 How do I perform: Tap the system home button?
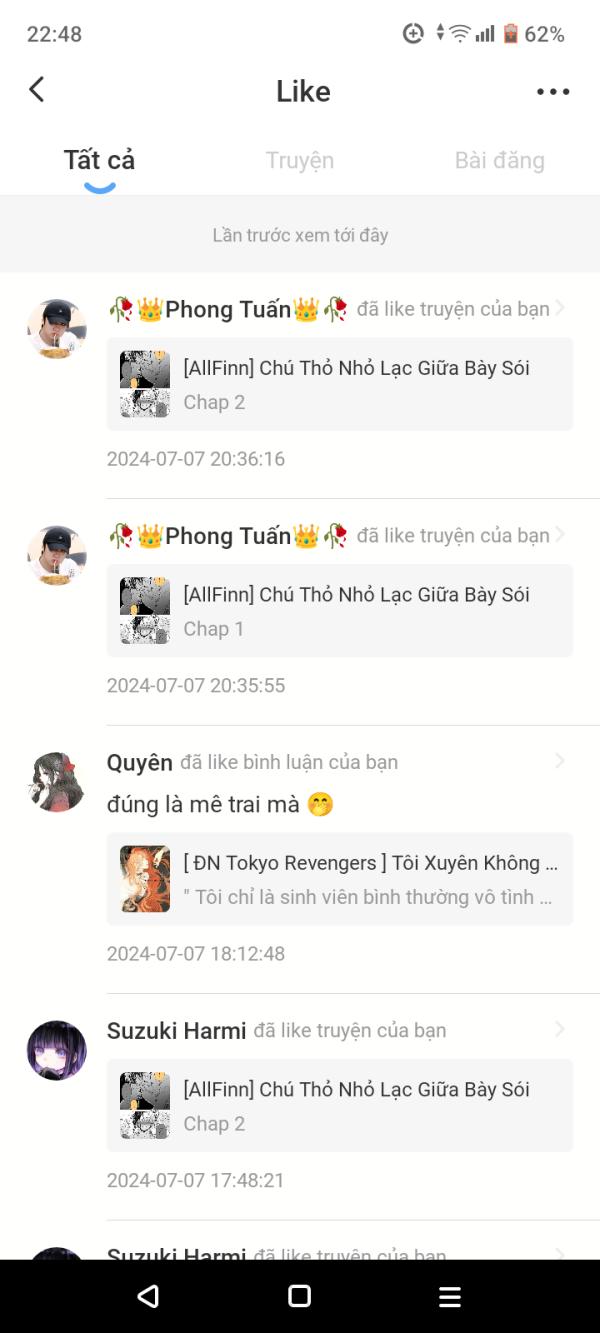tap(299, 1296)
